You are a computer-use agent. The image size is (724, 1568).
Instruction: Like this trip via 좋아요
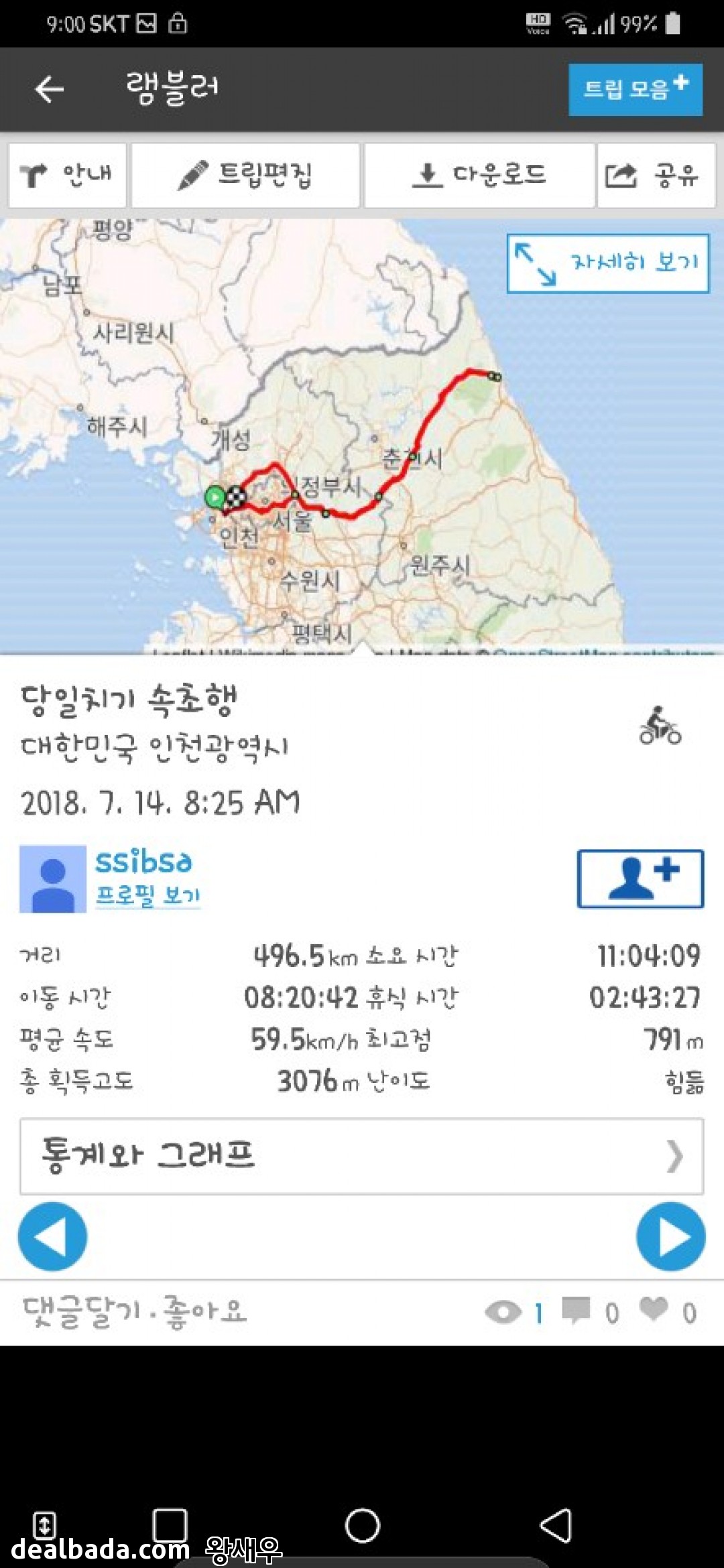pyautogui.click(x=206, y=1311)
